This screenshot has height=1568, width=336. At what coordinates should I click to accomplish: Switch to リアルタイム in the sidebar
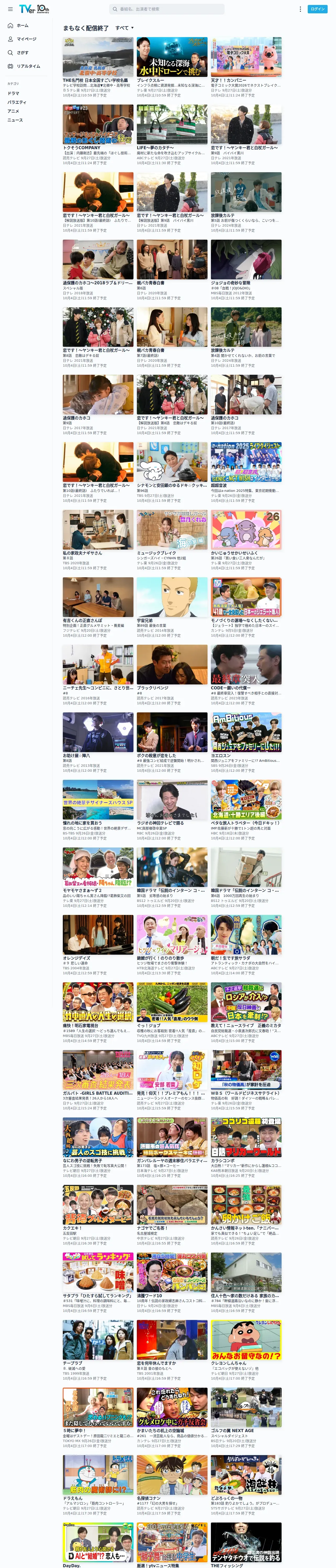point(24,66)
